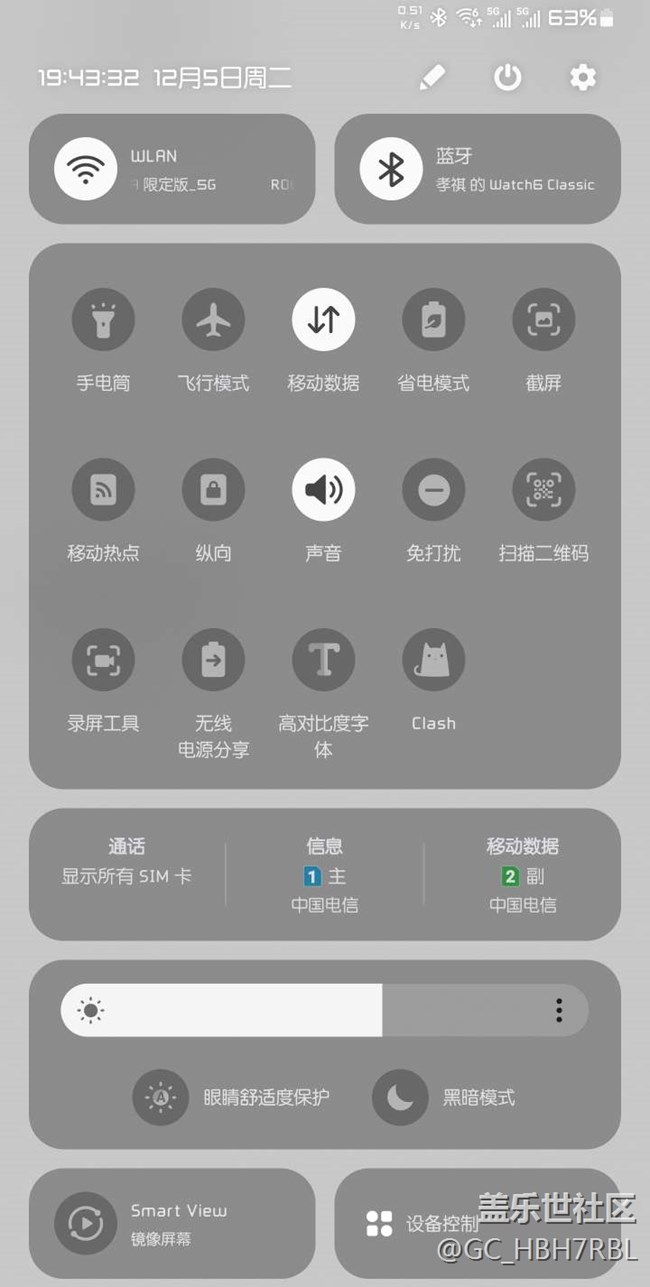Open Smart View screen mirroring
The image size is (650, 1287).
[x=172, y=1224]
